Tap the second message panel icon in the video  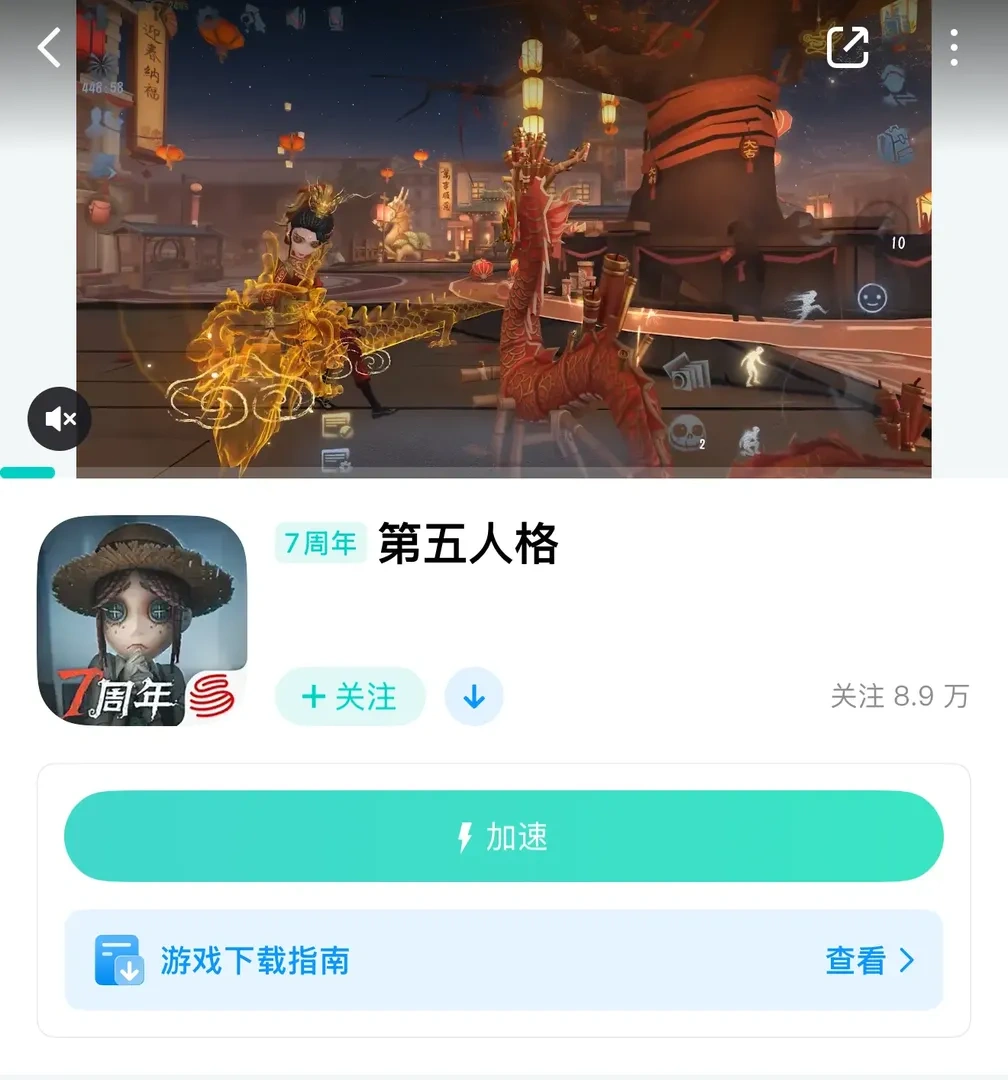tap(337, 456)
